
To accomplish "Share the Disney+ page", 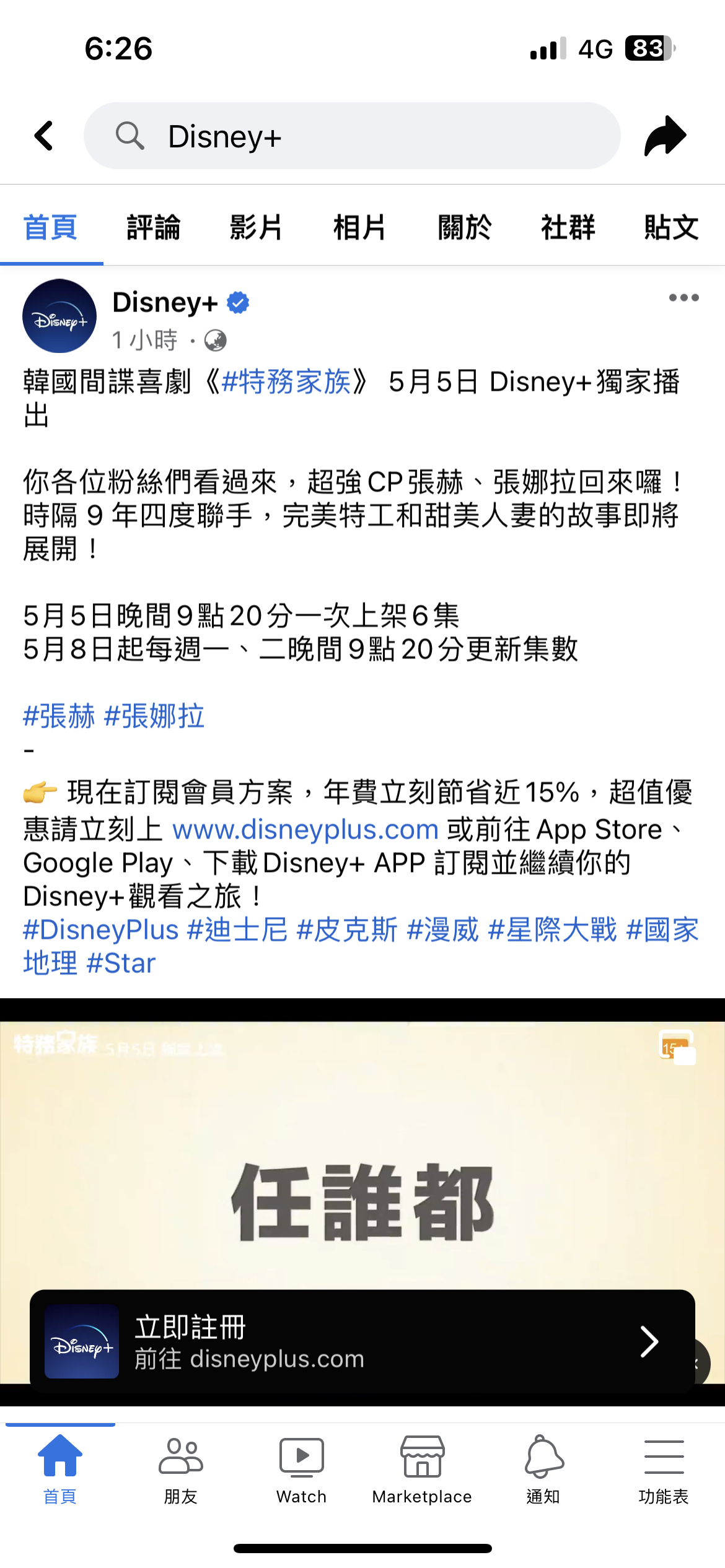I will click(x=665, y=136).
